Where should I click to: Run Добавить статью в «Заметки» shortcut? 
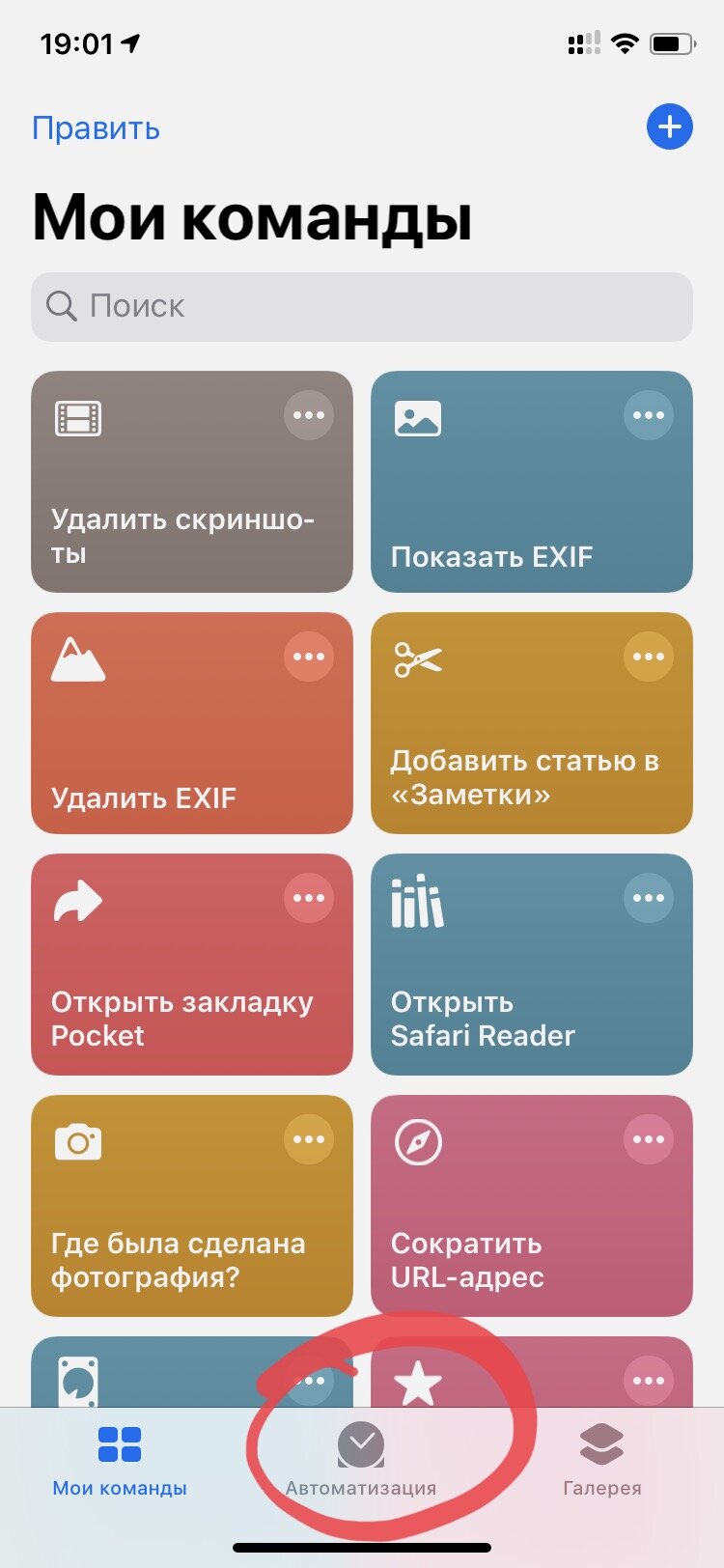click(532, 723)
